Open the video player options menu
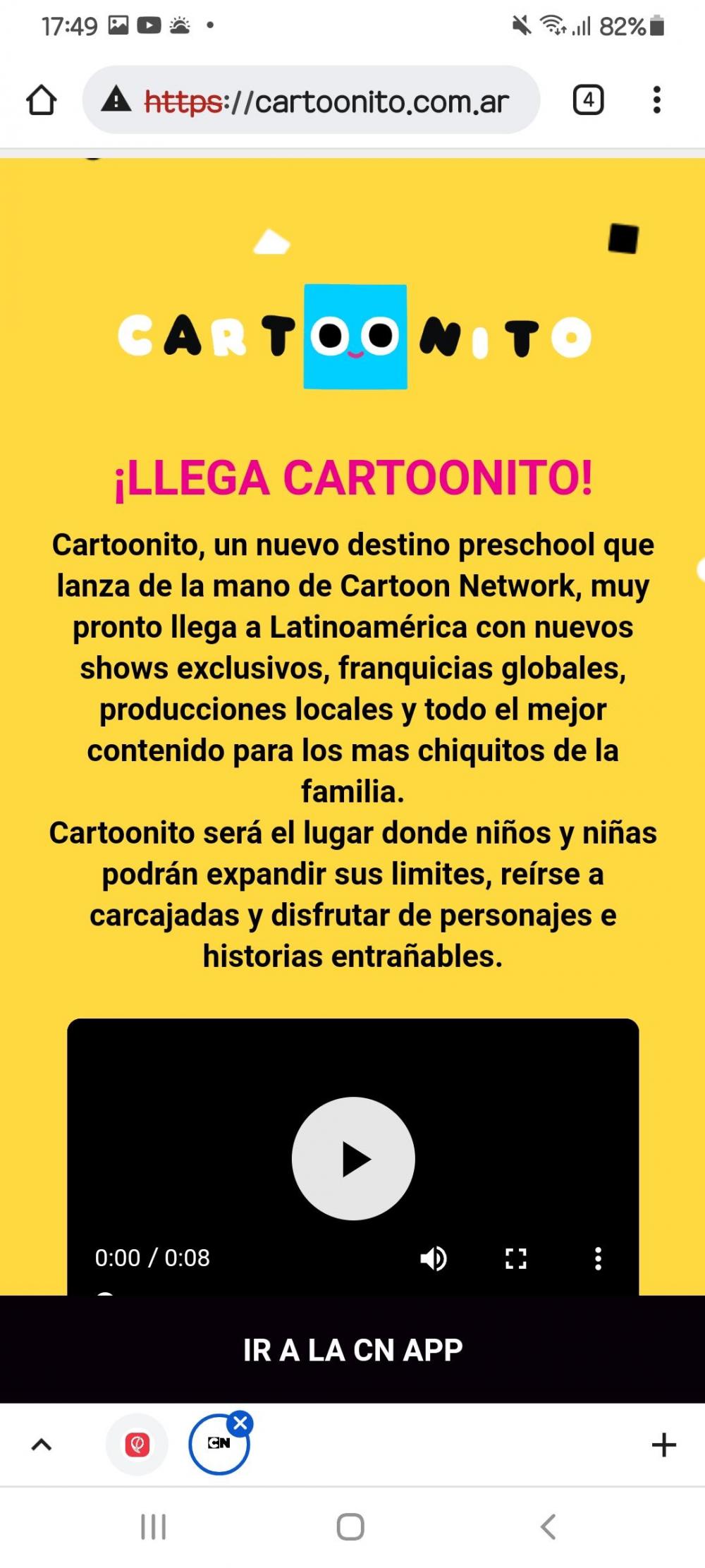The height and width of the screenshot is (1568, 705). 598,1258
